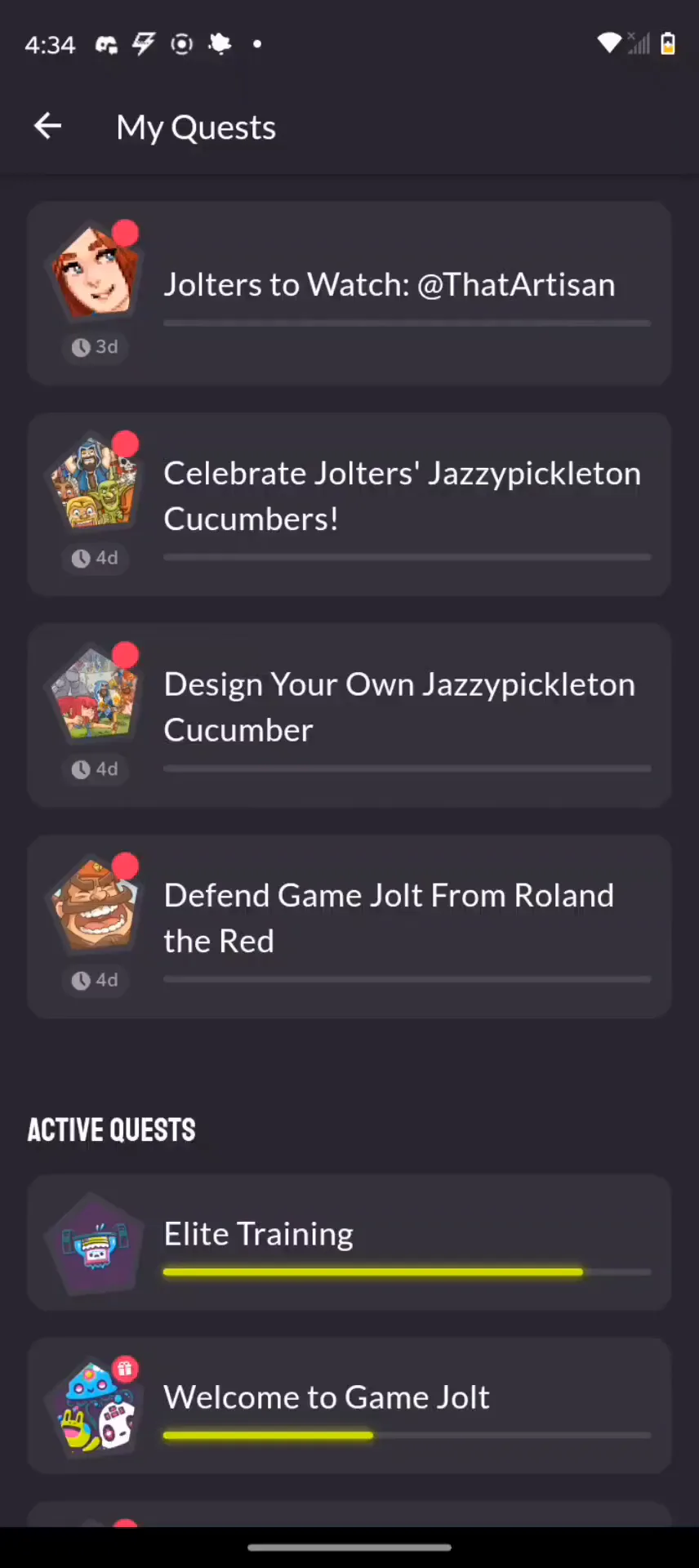This screenshot has height=1568, width=699.
Task: Open Design Your Own Jazzypickleton Cucumber quest
Action: (x=349, y=715)
